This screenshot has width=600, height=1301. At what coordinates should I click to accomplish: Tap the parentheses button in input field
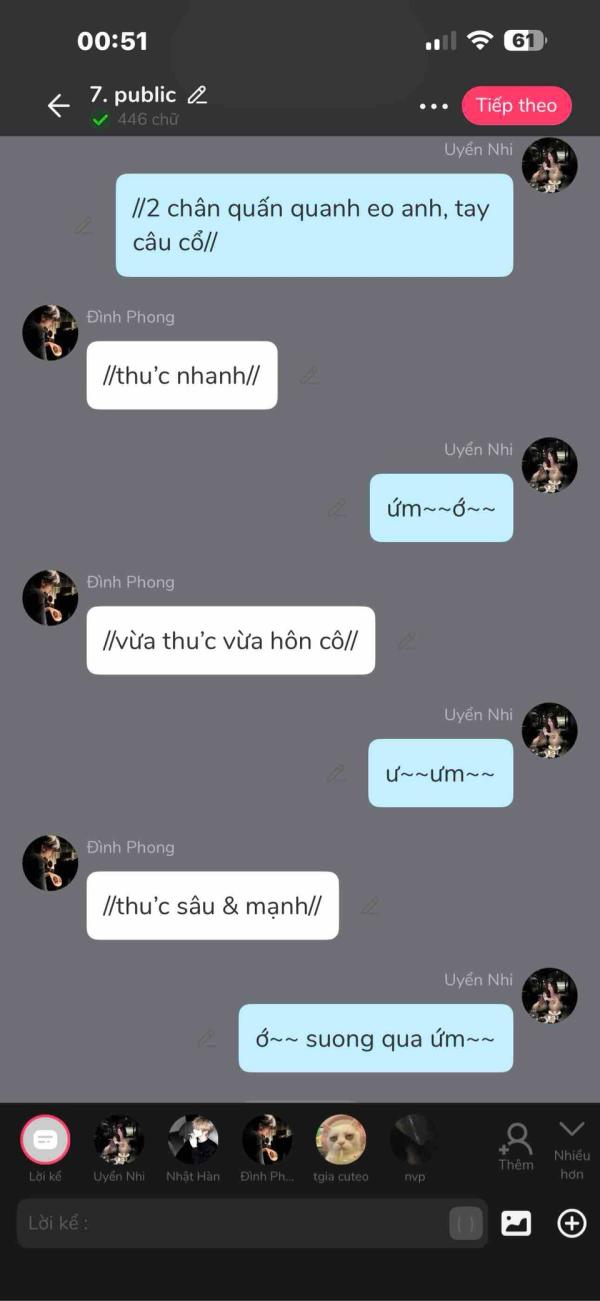pyautogui.click(x=466, y=1223)
